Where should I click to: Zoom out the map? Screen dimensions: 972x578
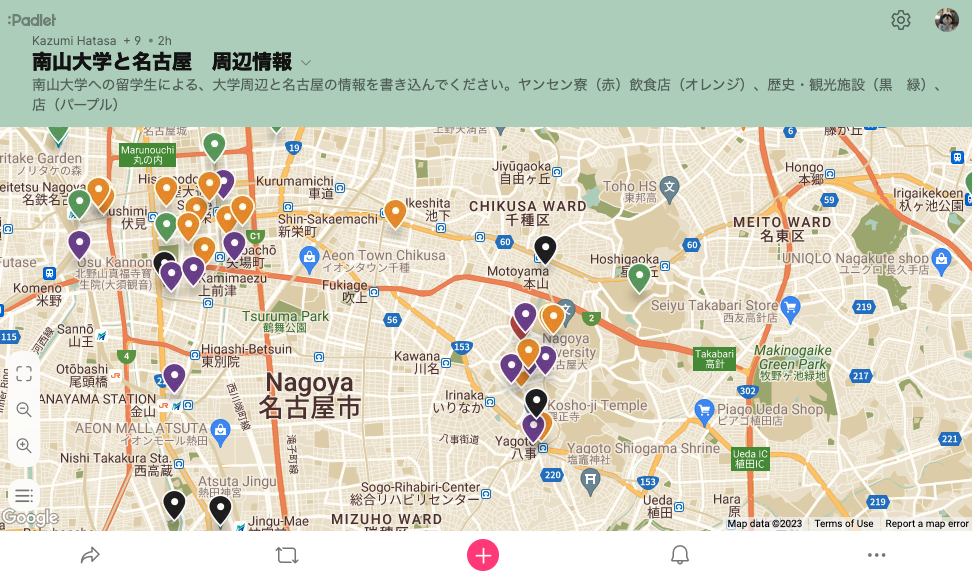[24, 410]
